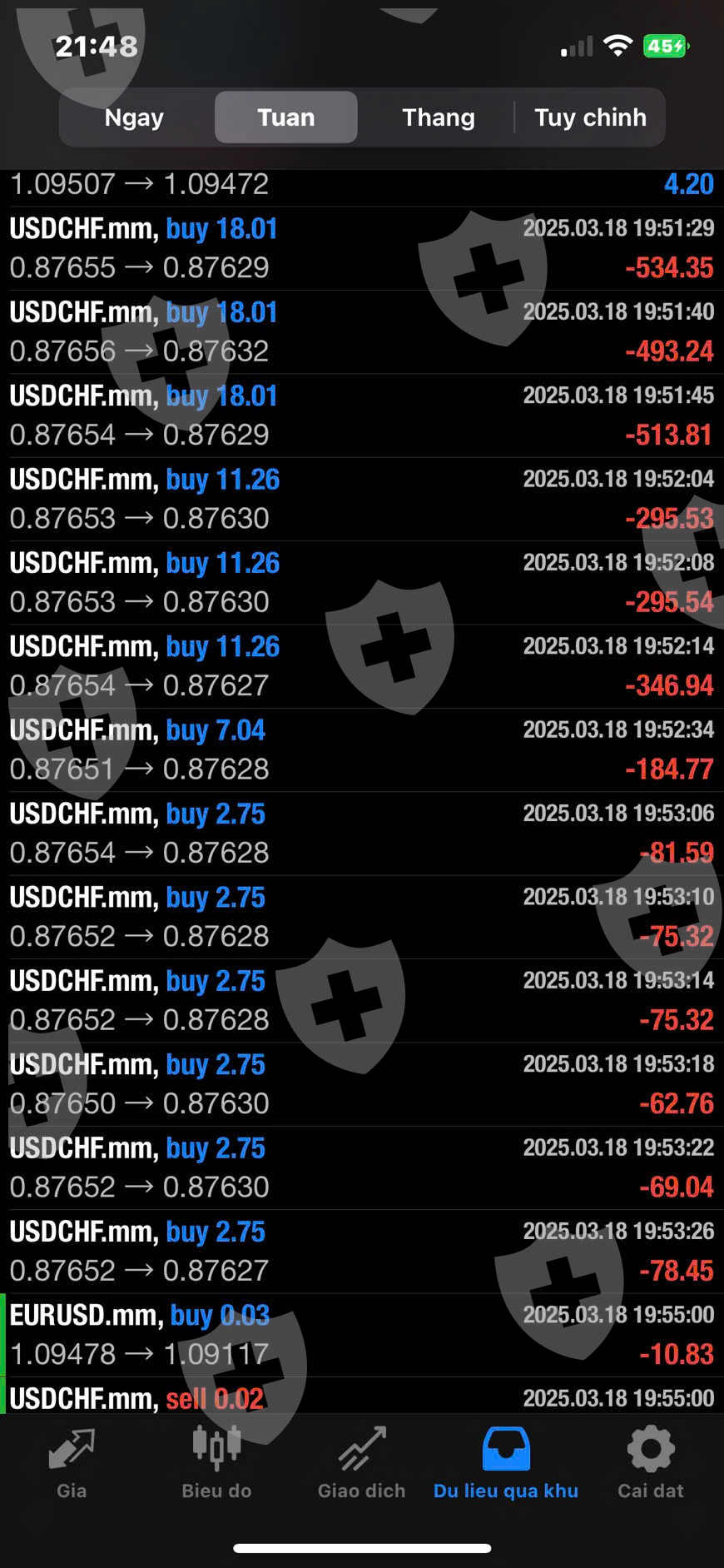724x1568 pixels.
Task: Go to the Gia tab
Action: pyautogui.click(x=72, y=1463)
